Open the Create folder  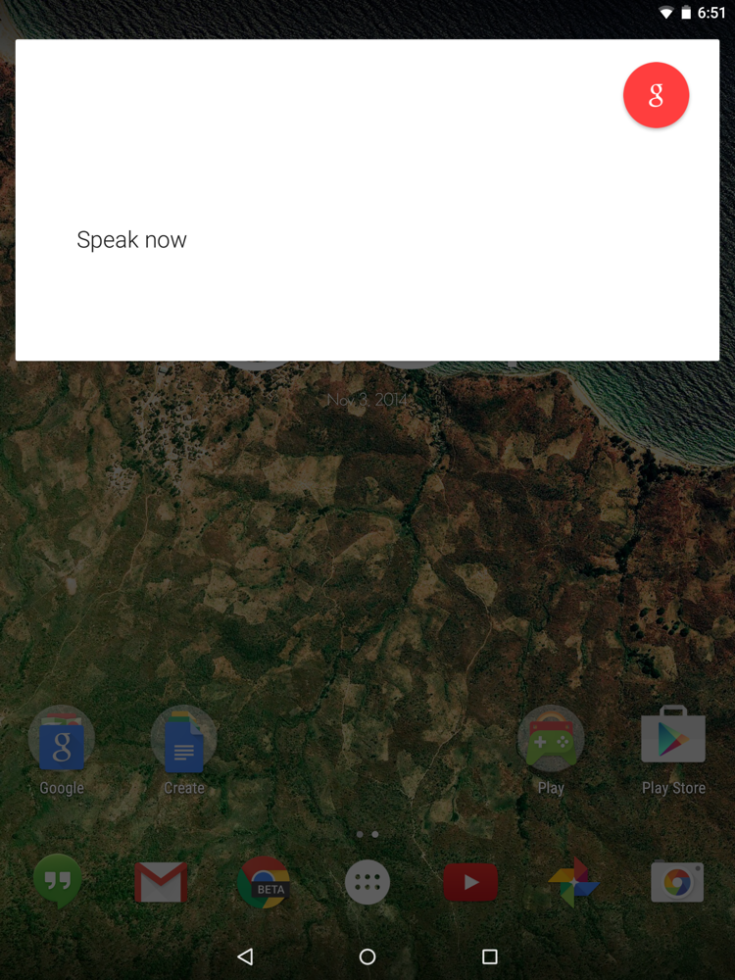click(184, 740)
